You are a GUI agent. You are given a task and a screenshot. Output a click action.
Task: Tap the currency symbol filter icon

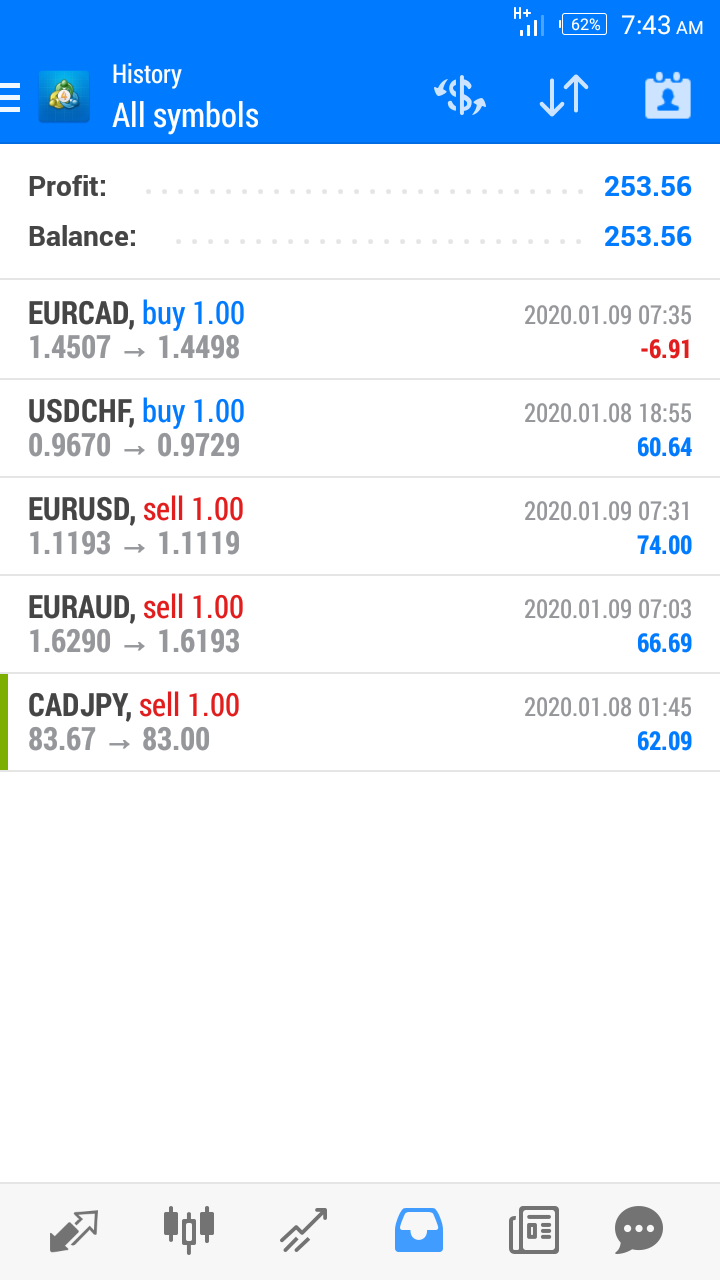tap(459, 97)
